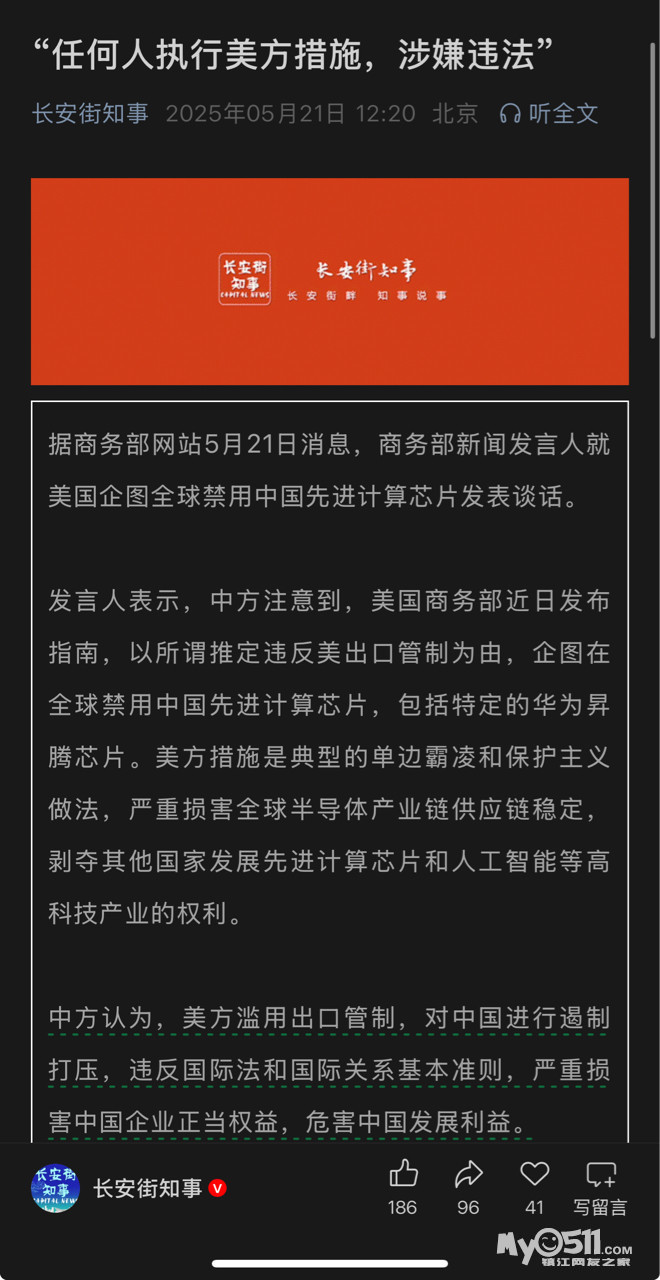660x1280 pixels.
Task: Tap 听全文 to listen to the article
Action: [549, 113]
